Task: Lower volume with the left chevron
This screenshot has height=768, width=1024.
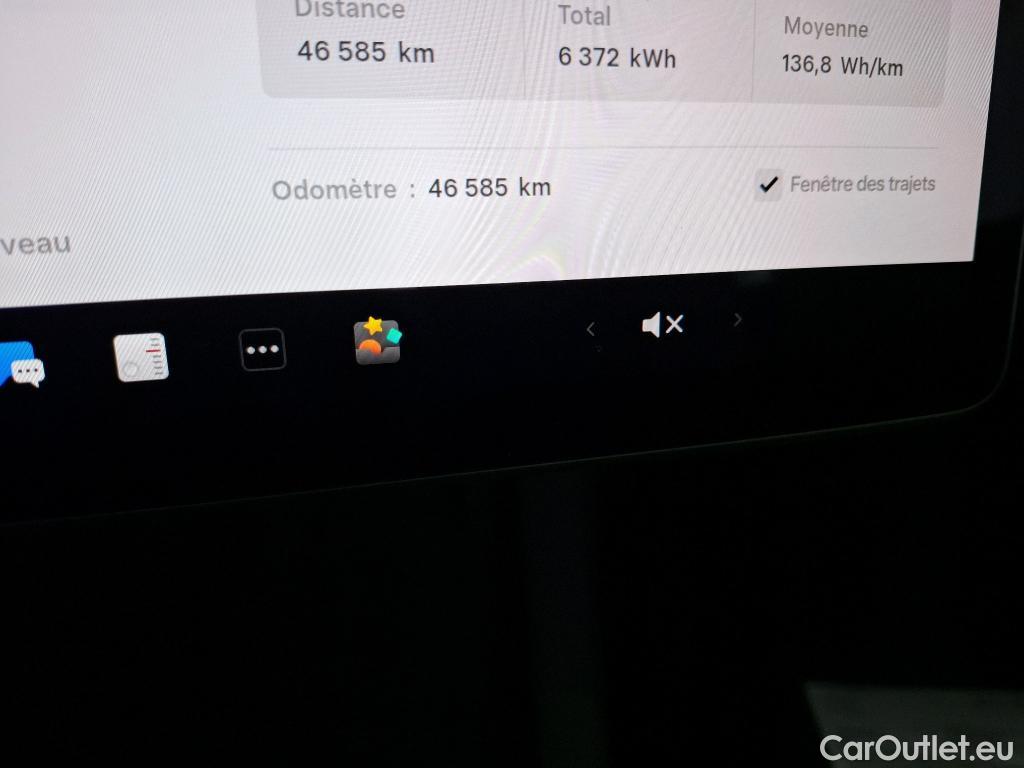Action: click(590, 329)
